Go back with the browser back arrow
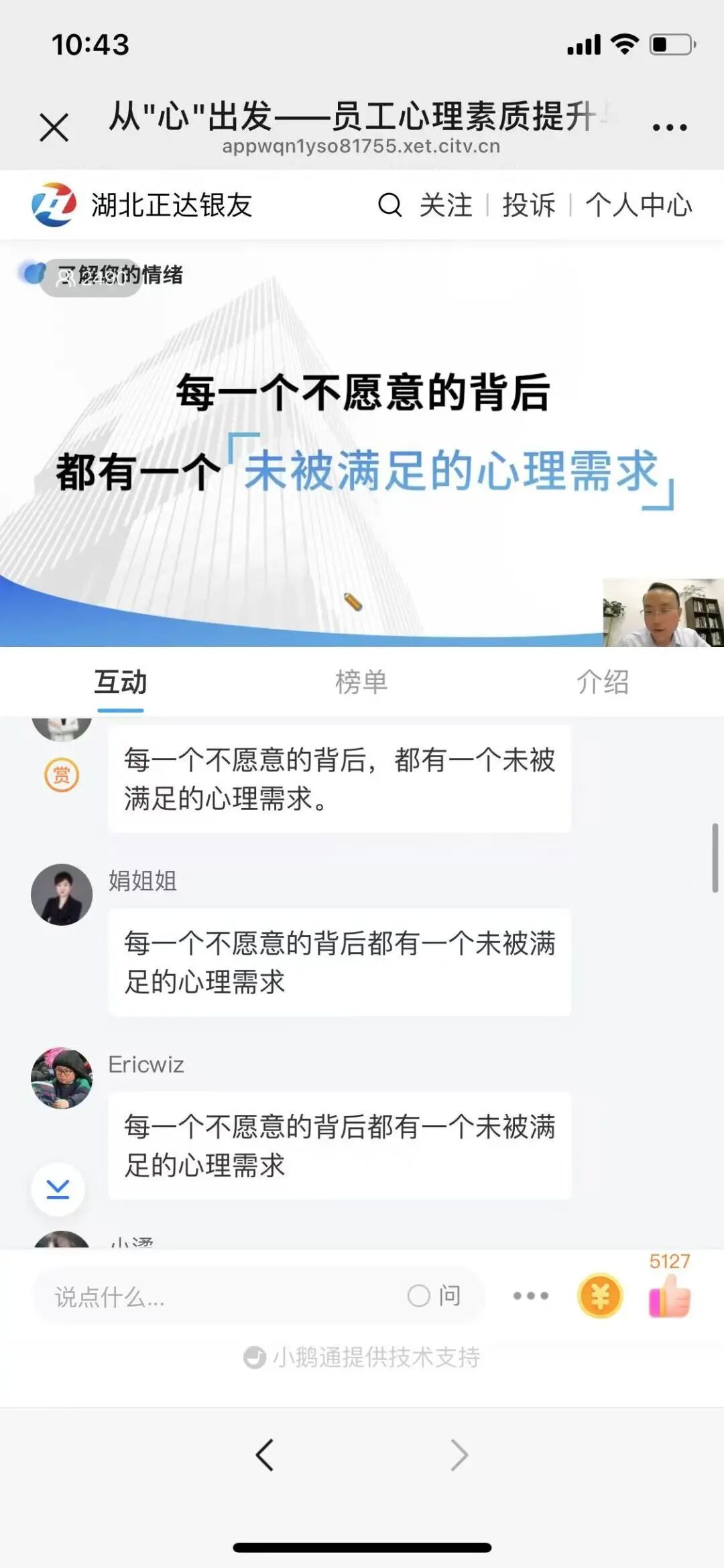 265,1455
